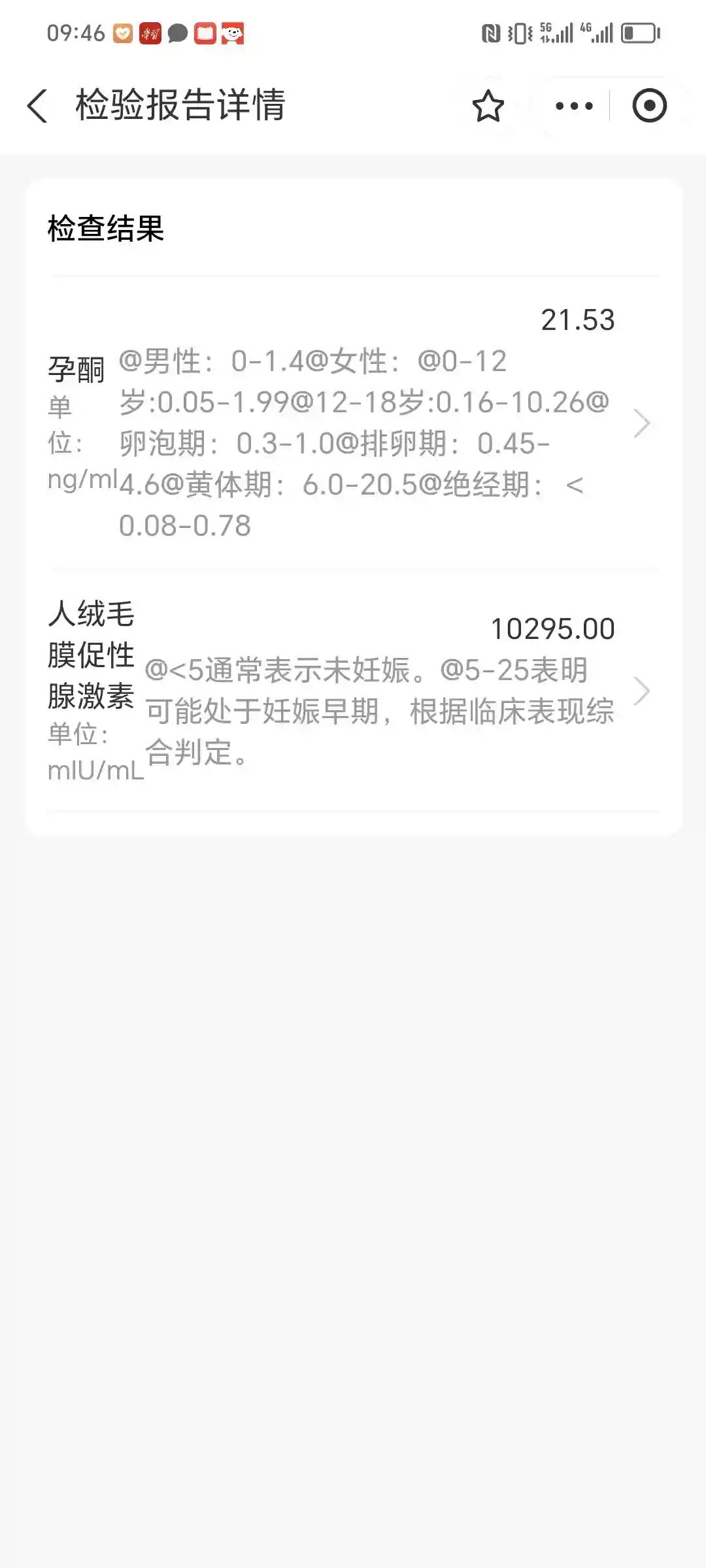
Task: Open the three-dot more menu
Action: (574, 106)
